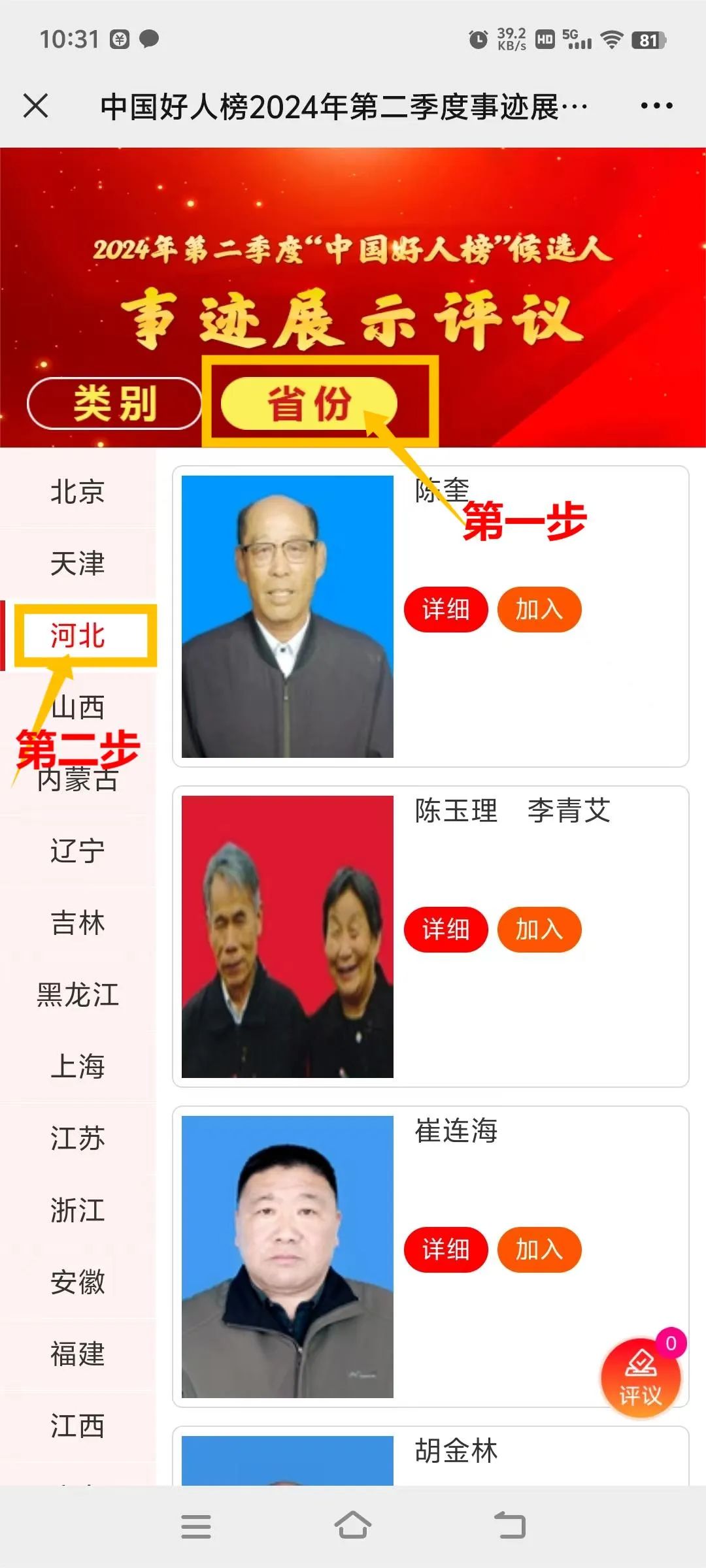Select 福建 province
The width and height of the screenshot is (706, 1568).
78,1354
